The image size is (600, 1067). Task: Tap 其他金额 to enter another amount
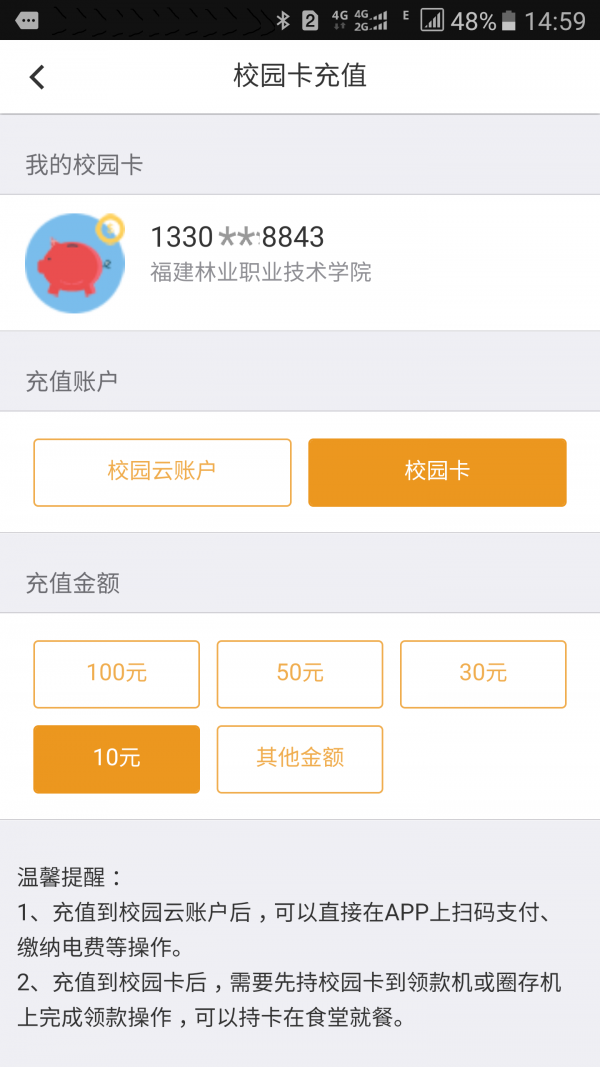(x=300, y=759)
